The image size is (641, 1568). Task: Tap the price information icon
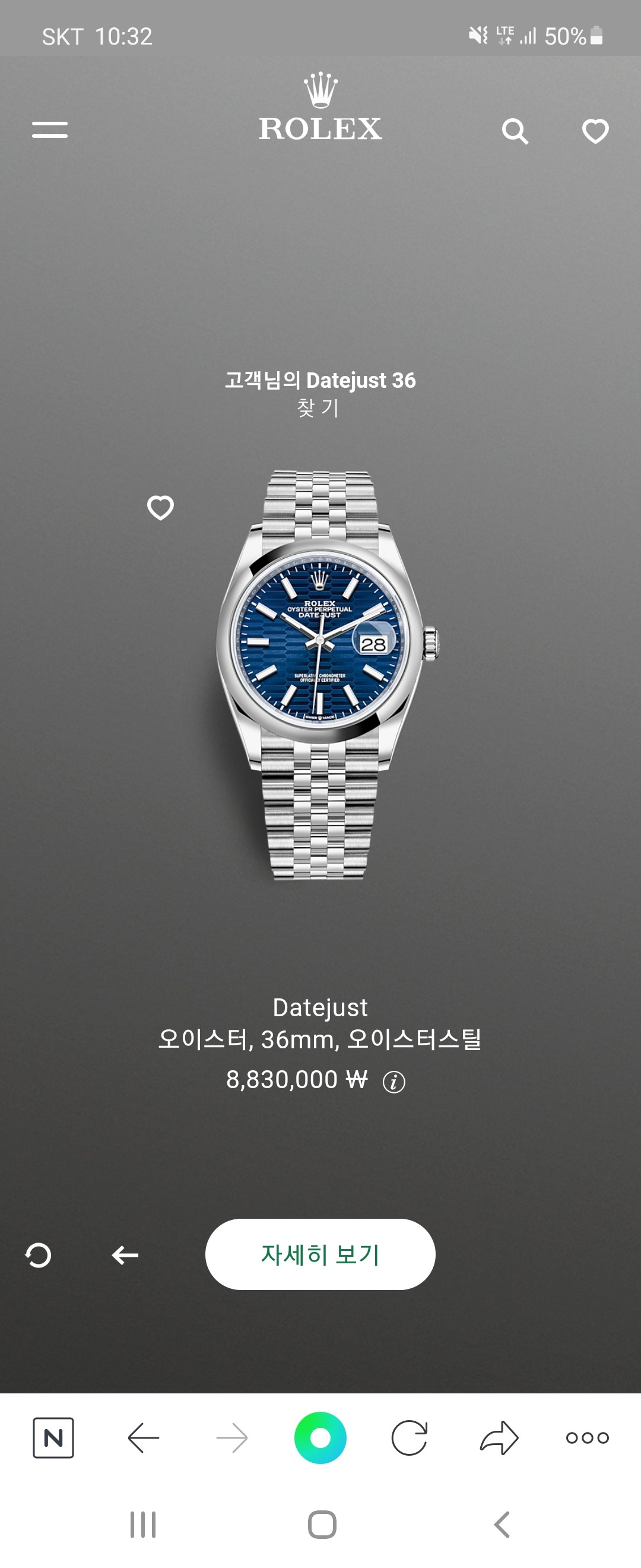coord(394,1082)
